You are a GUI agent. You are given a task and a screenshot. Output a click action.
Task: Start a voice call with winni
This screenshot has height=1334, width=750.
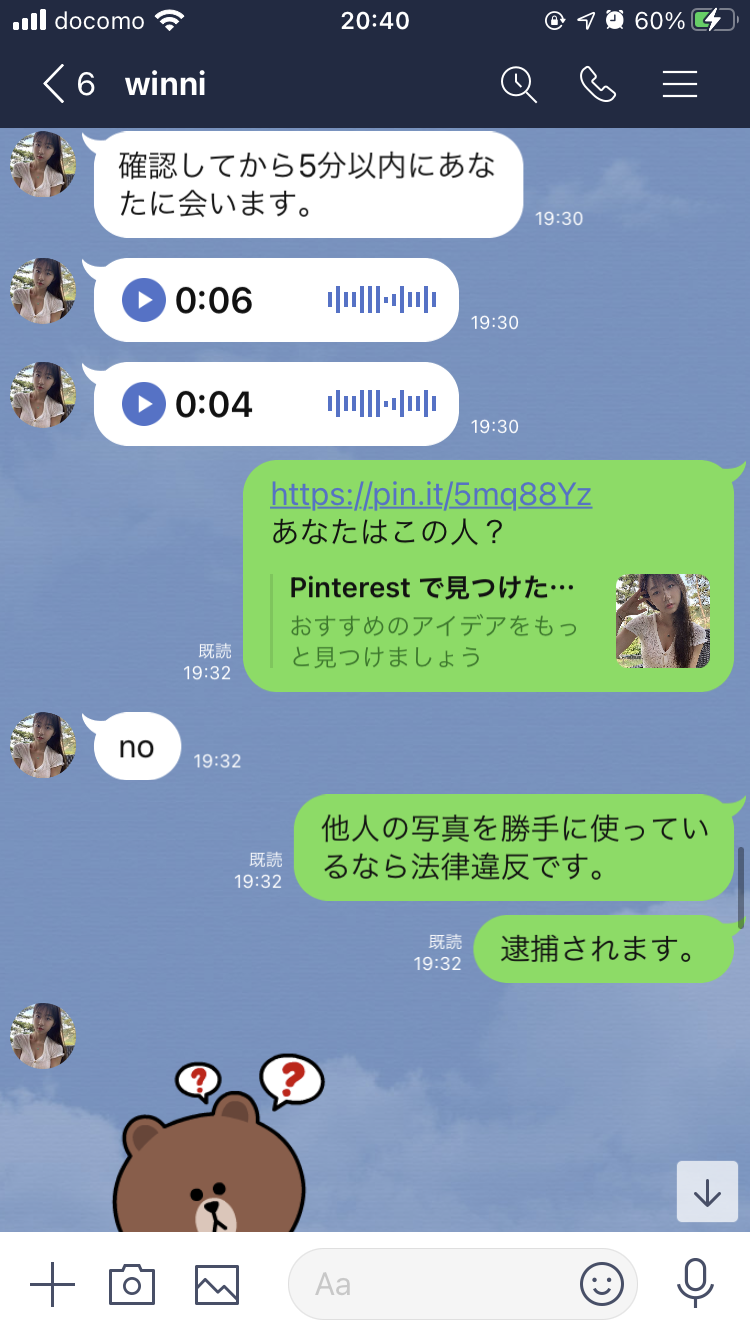coord(597,85)
